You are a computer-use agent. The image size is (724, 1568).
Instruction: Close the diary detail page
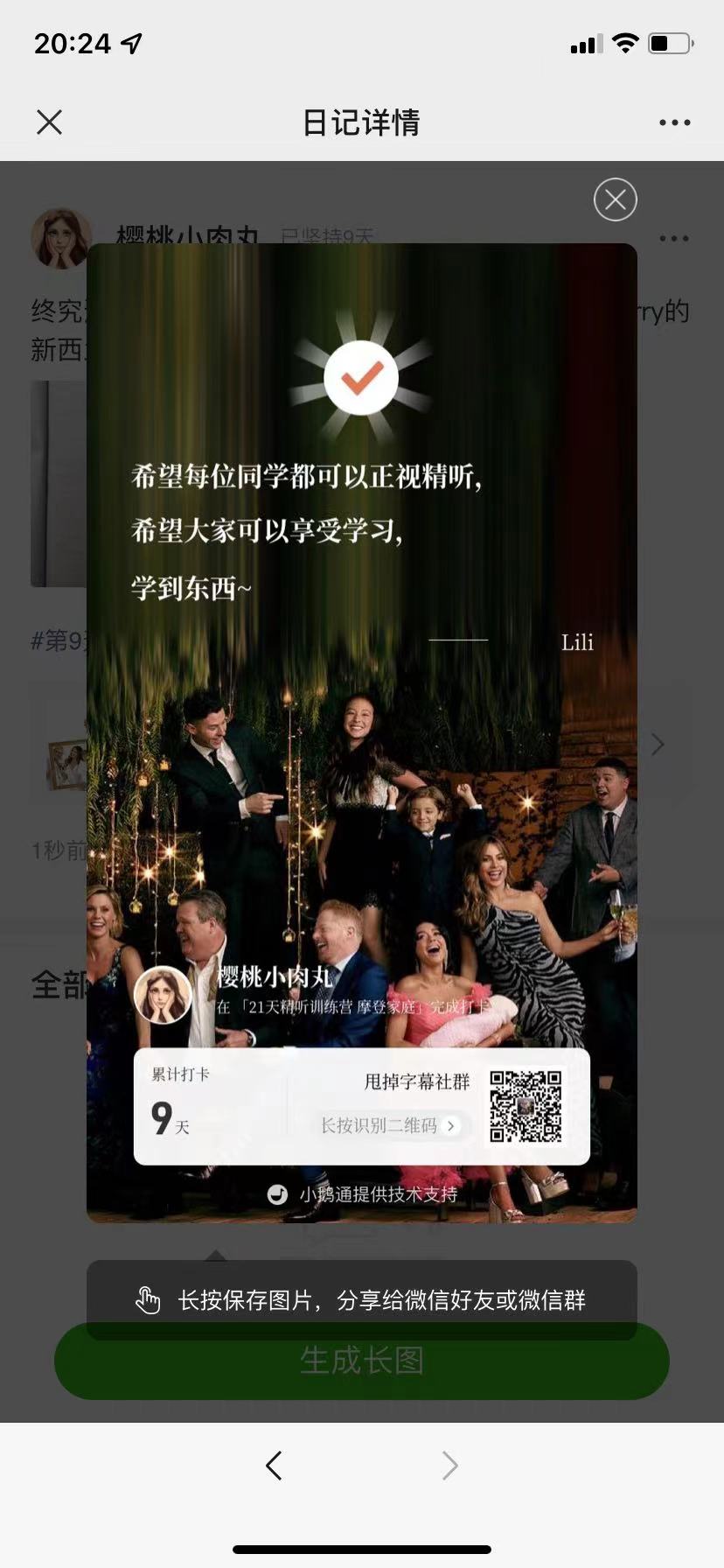50,122
